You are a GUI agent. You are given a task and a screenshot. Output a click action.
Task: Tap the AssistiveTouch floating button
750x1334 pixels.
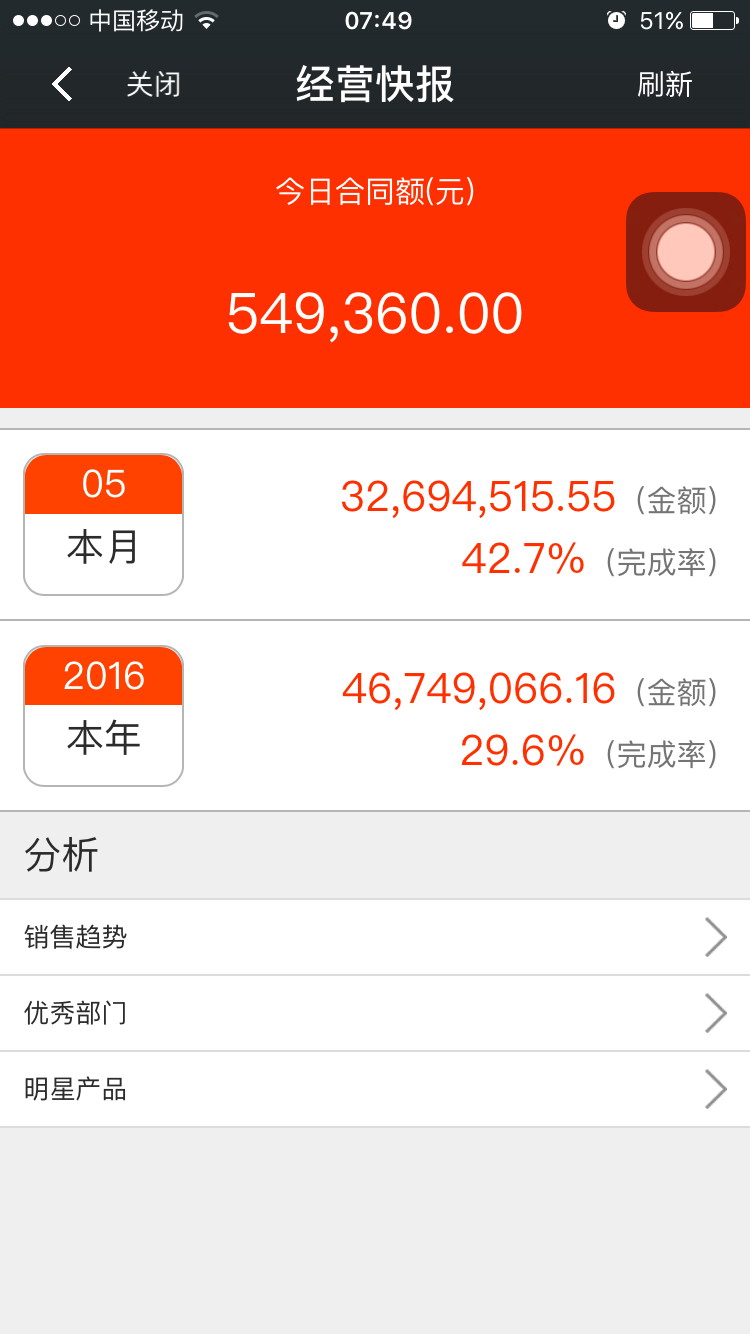tap(686, 252)
